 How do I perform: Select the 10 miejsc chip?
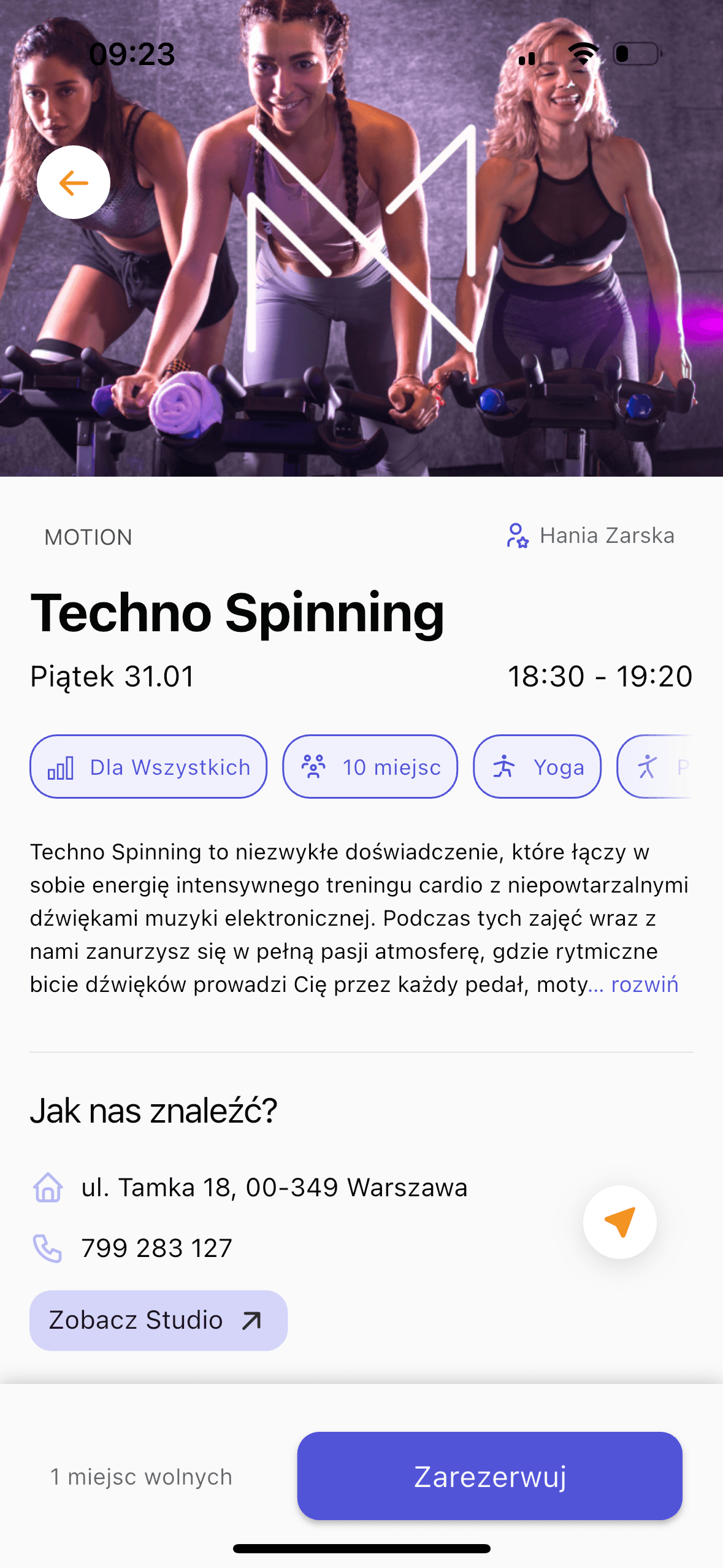click(x=369, y=766)
